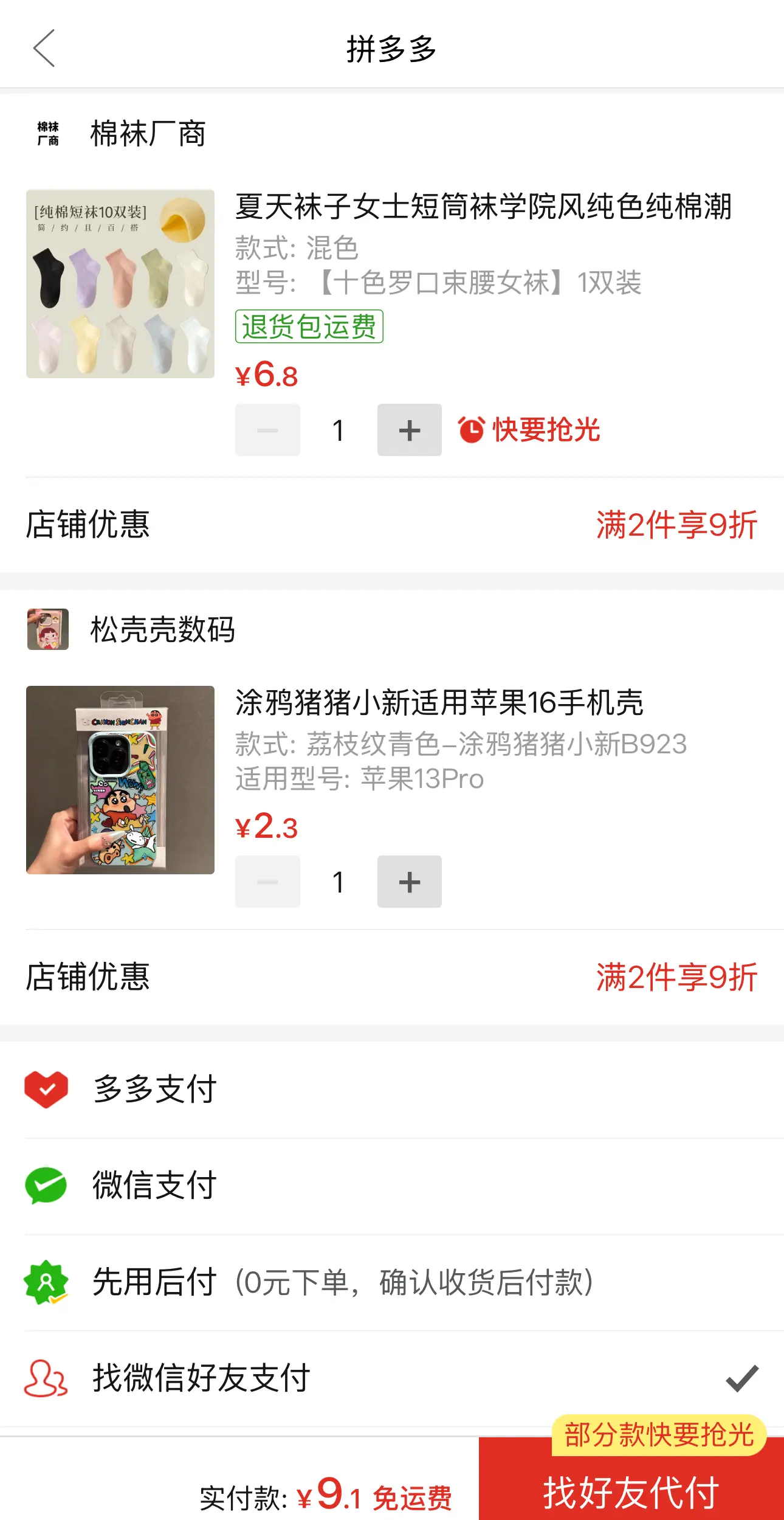Increase the phone case quantity with plus
Image resolution: width=784 pixels, height=1520 pixels.
409,882
